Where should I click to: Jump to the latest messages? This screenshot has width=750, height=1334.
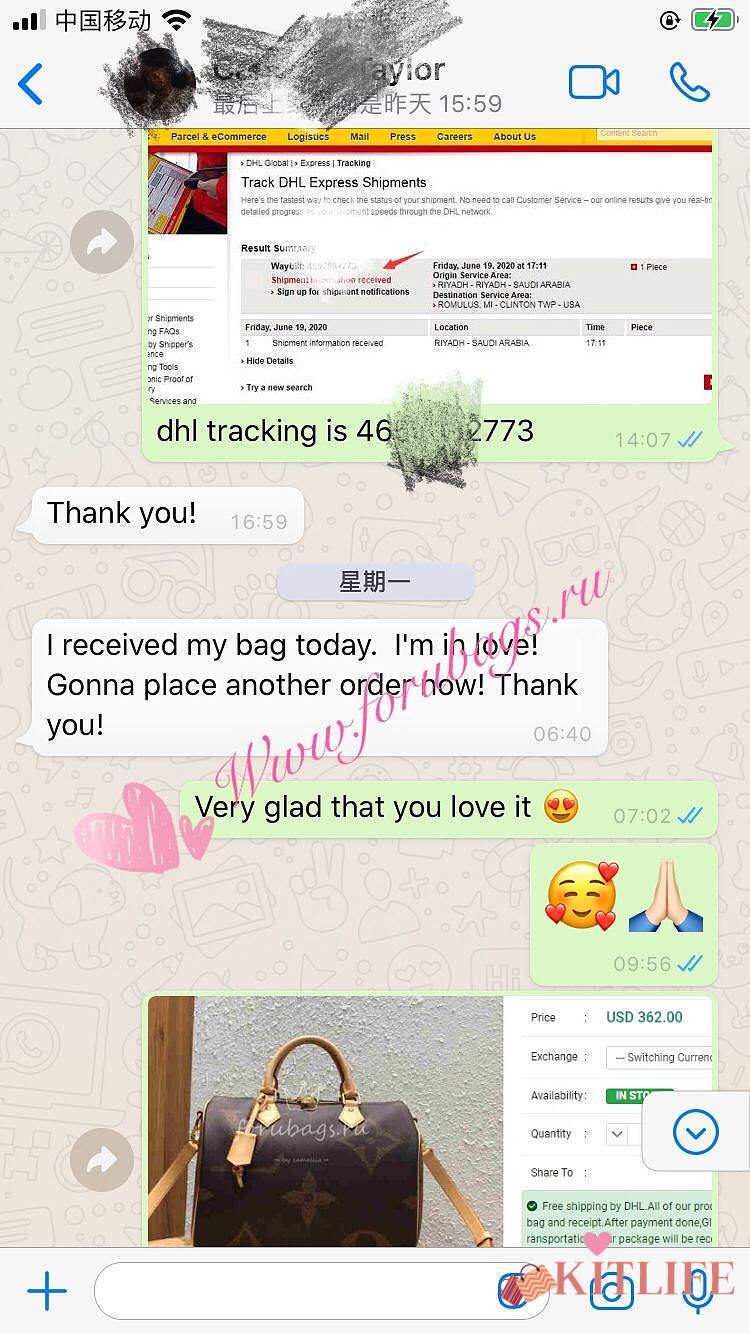point(696,1133)
